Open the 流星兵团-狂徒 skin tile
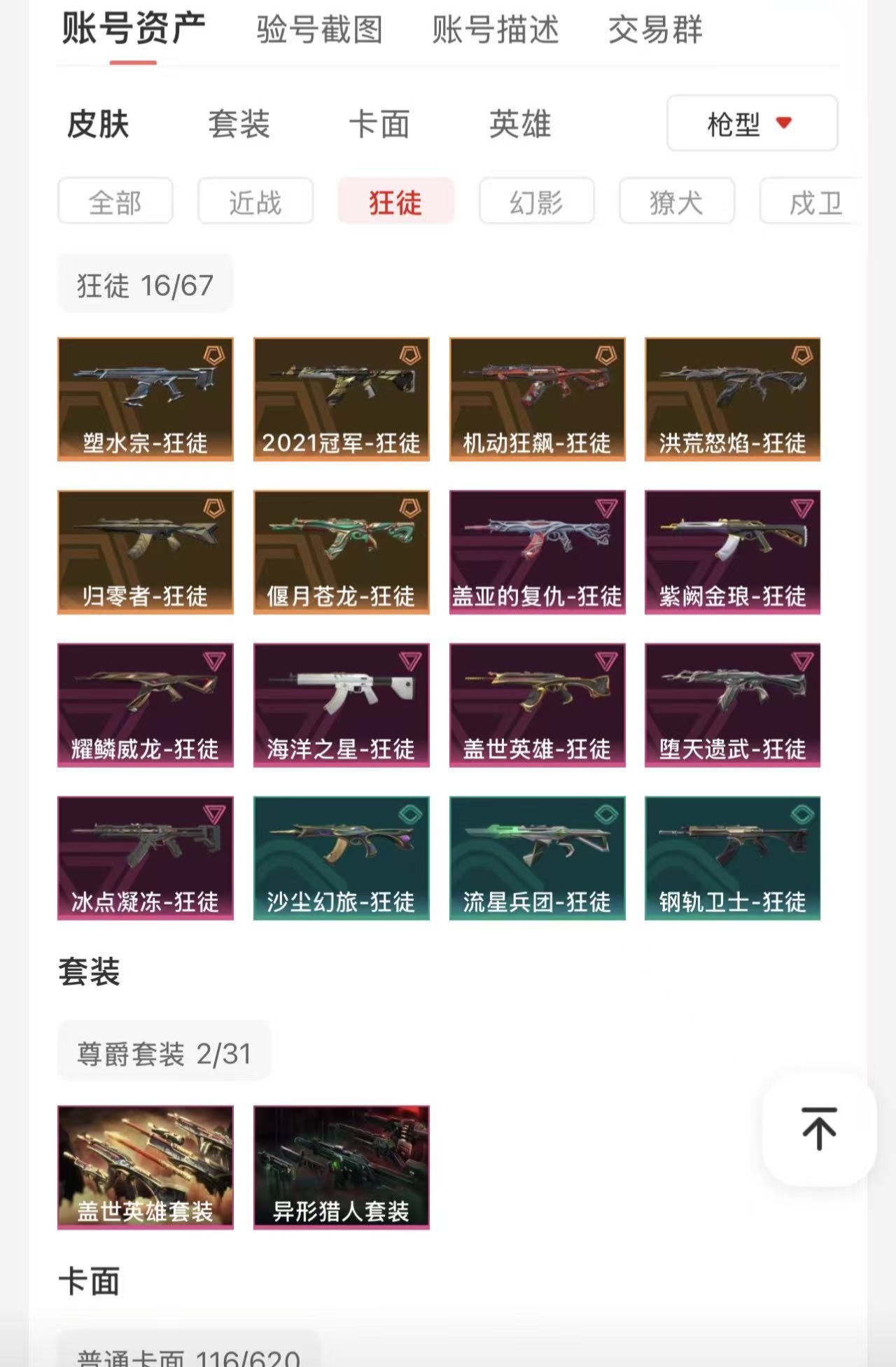This screenshot has height=1367, width=896. coord(538,858)
